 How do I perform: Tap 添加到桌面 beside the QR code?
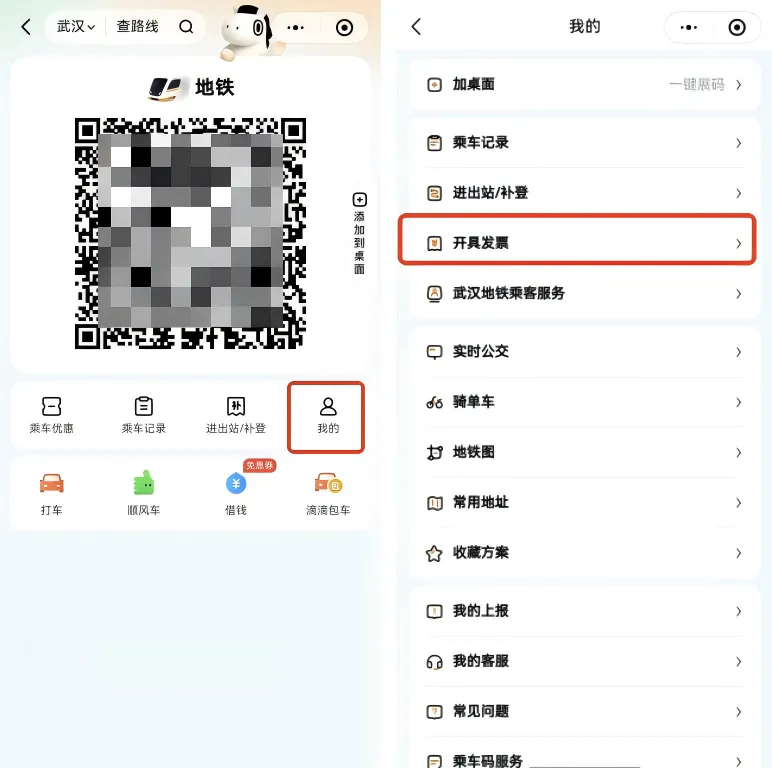tap(360, 234)
